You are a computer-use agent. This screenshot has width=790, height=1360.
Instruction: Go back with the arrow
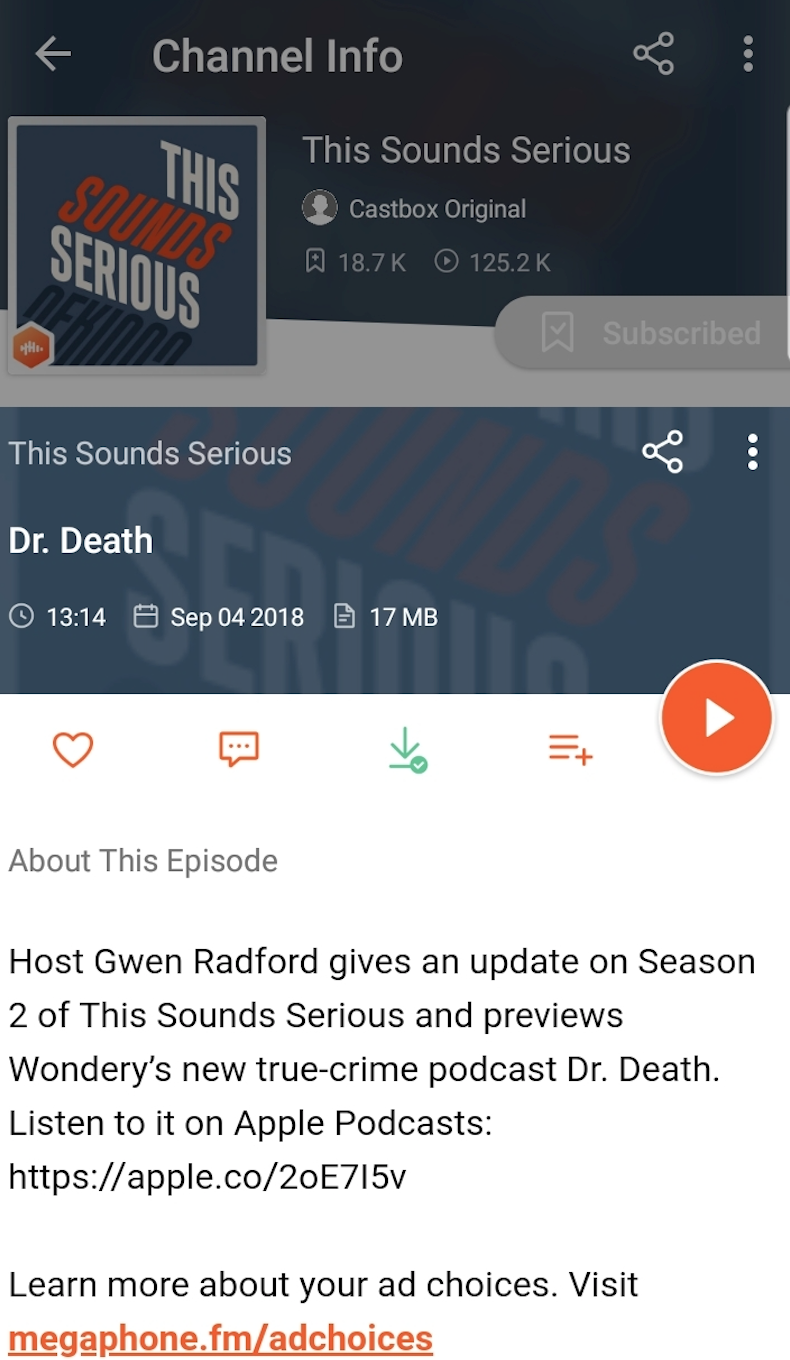point(53,55)
